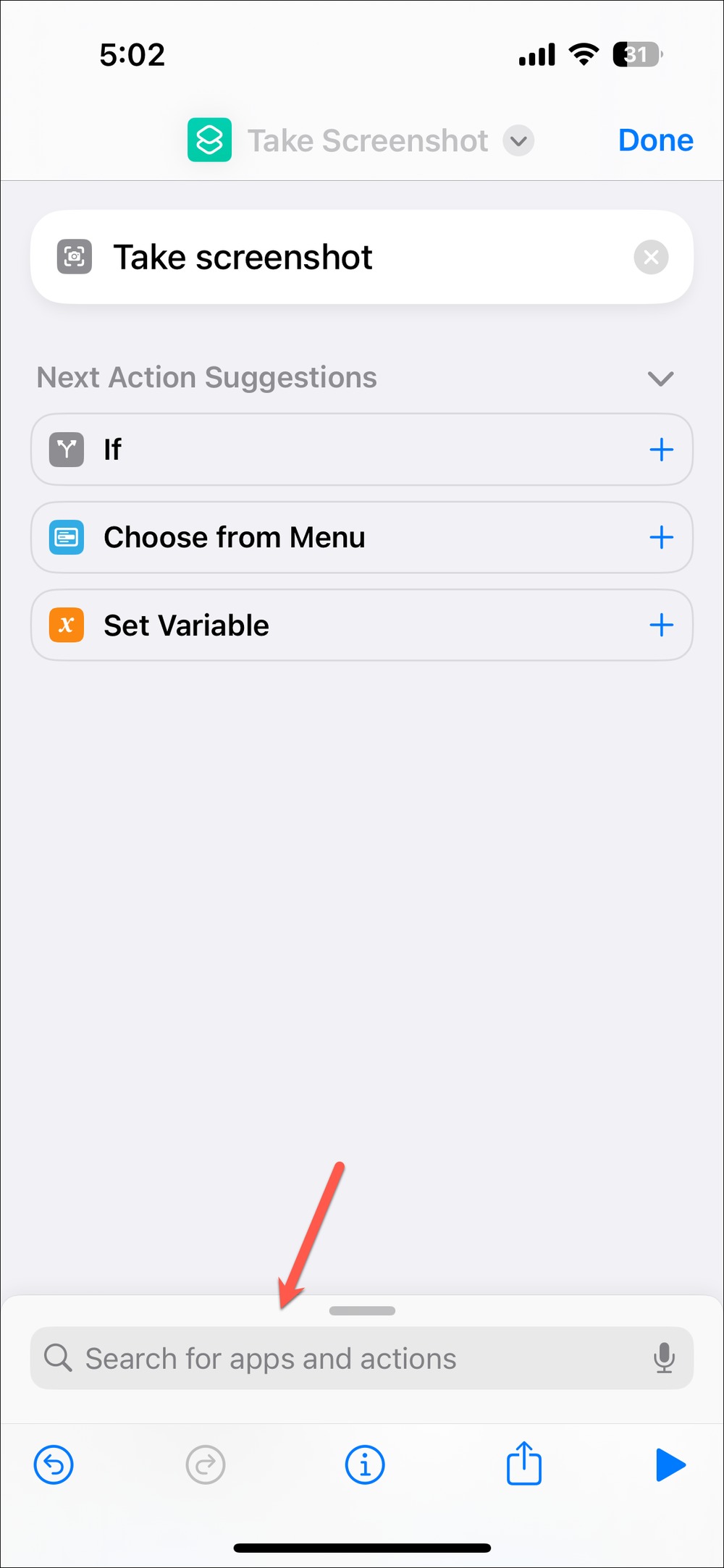Share this shortcut
Viewport: 724px width, 1568px height.
(523, 1463)
